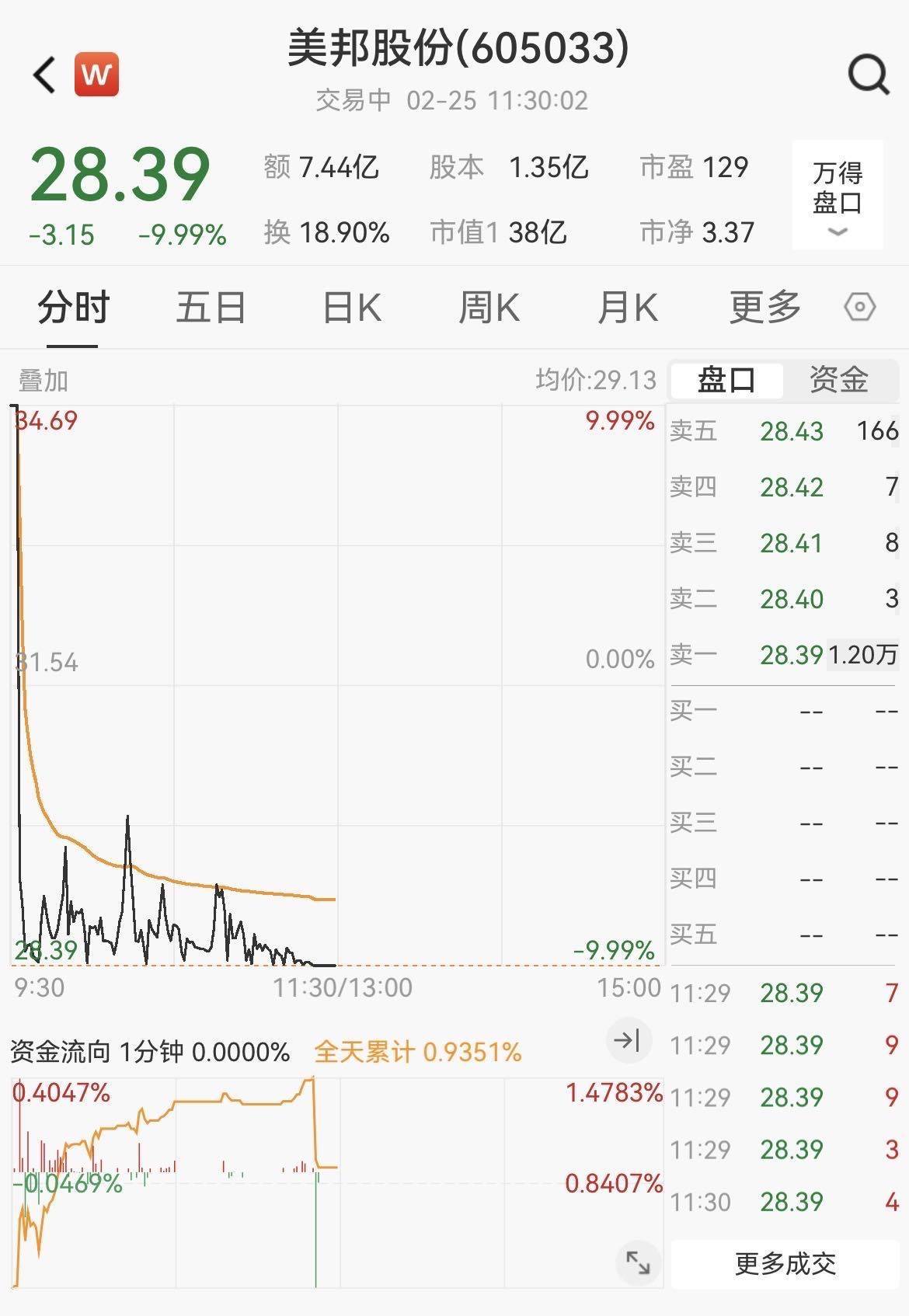Expand the 万得盘口 dropdown
The width and height of the screenshot is (909, 1316).
pyautogui.click(x=838, y=196)
